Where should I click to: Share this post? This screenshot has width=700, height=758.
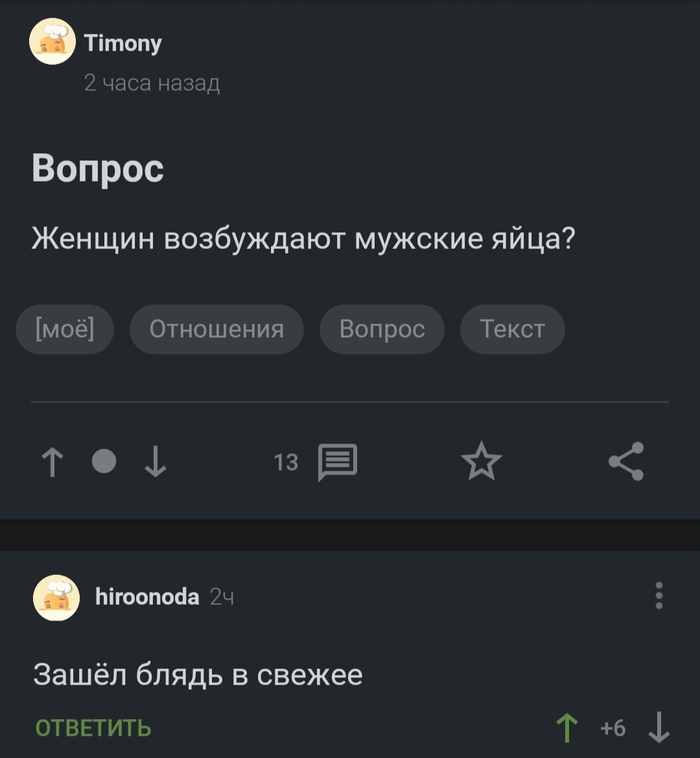[x=627, y=462]
